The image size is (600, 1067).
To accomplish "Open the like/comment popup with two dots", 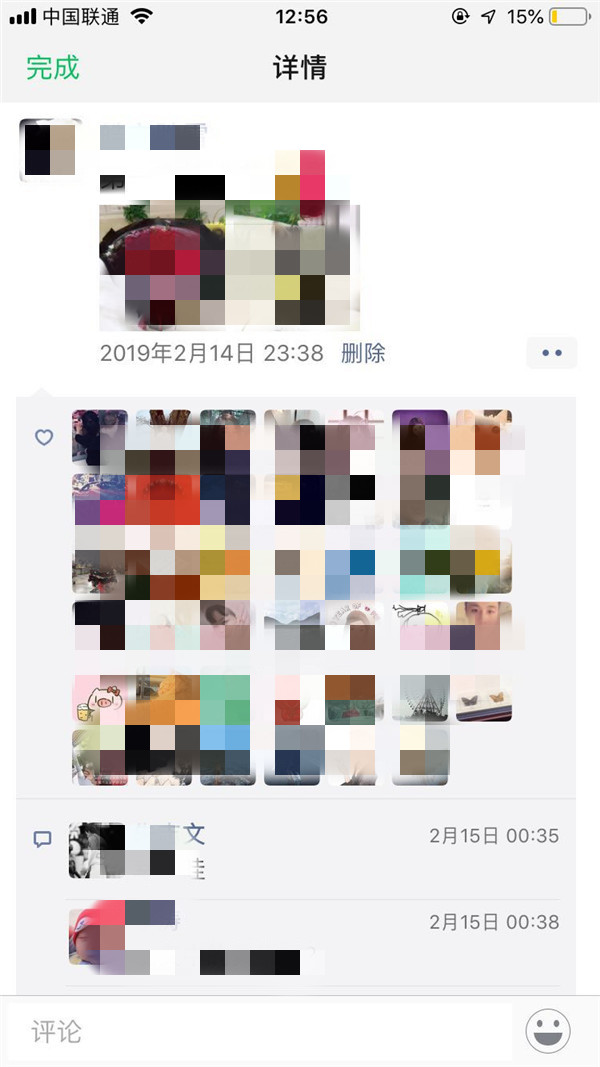I will [551, 353].
